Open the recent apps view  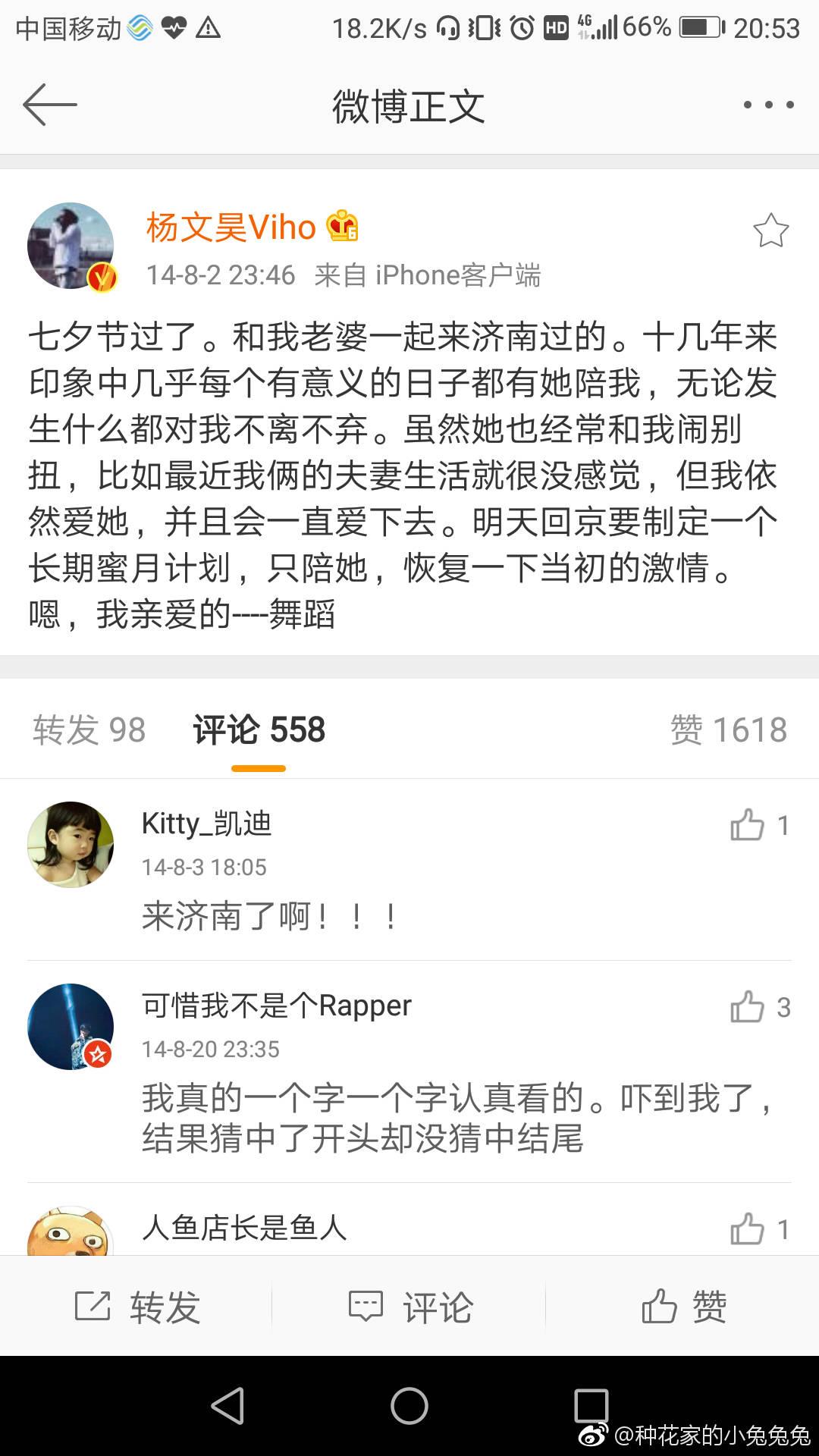coord(591,1406)
